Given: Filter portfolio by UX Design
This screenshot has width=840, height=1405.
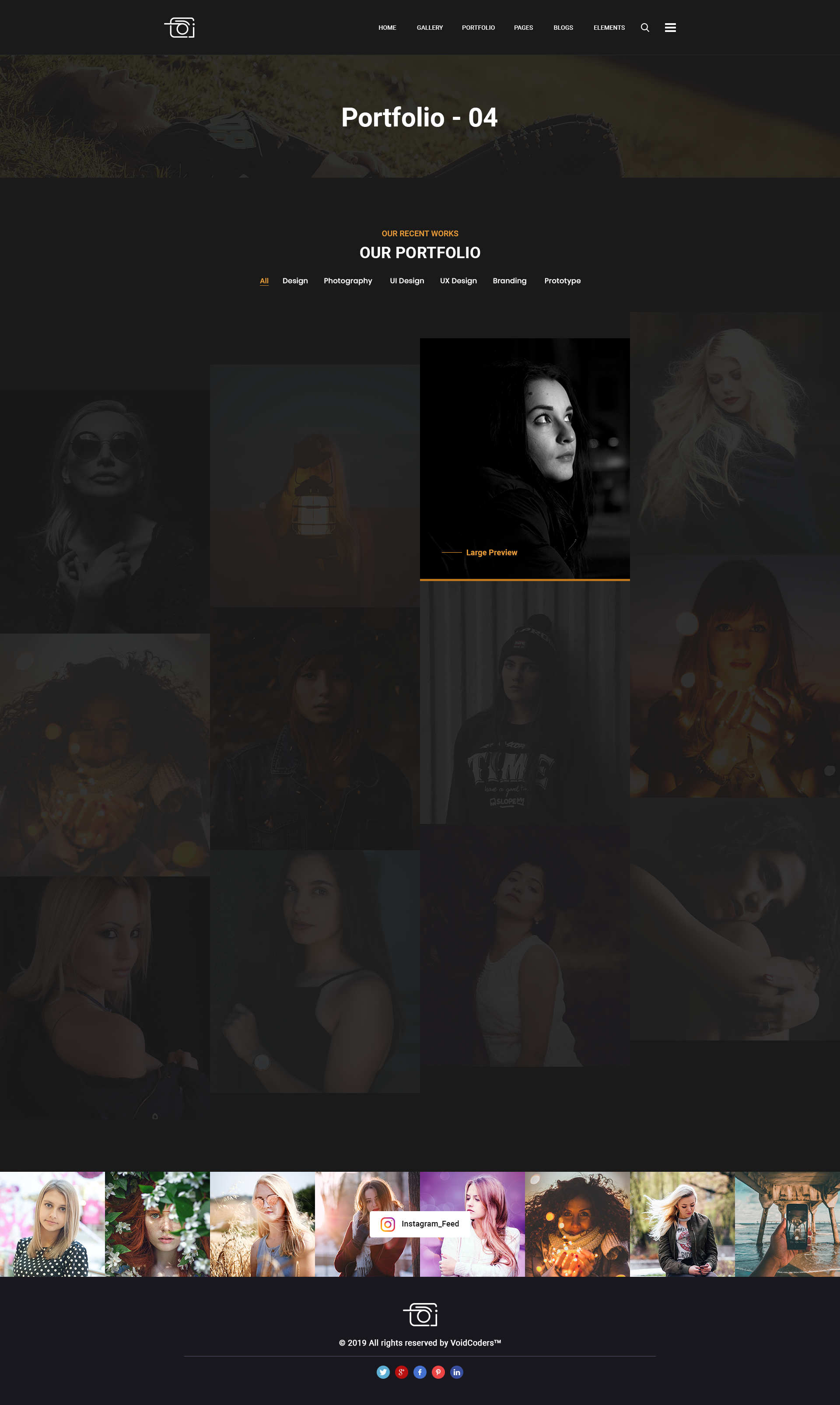Looking at the screenshot, I should tap(458, 281).
